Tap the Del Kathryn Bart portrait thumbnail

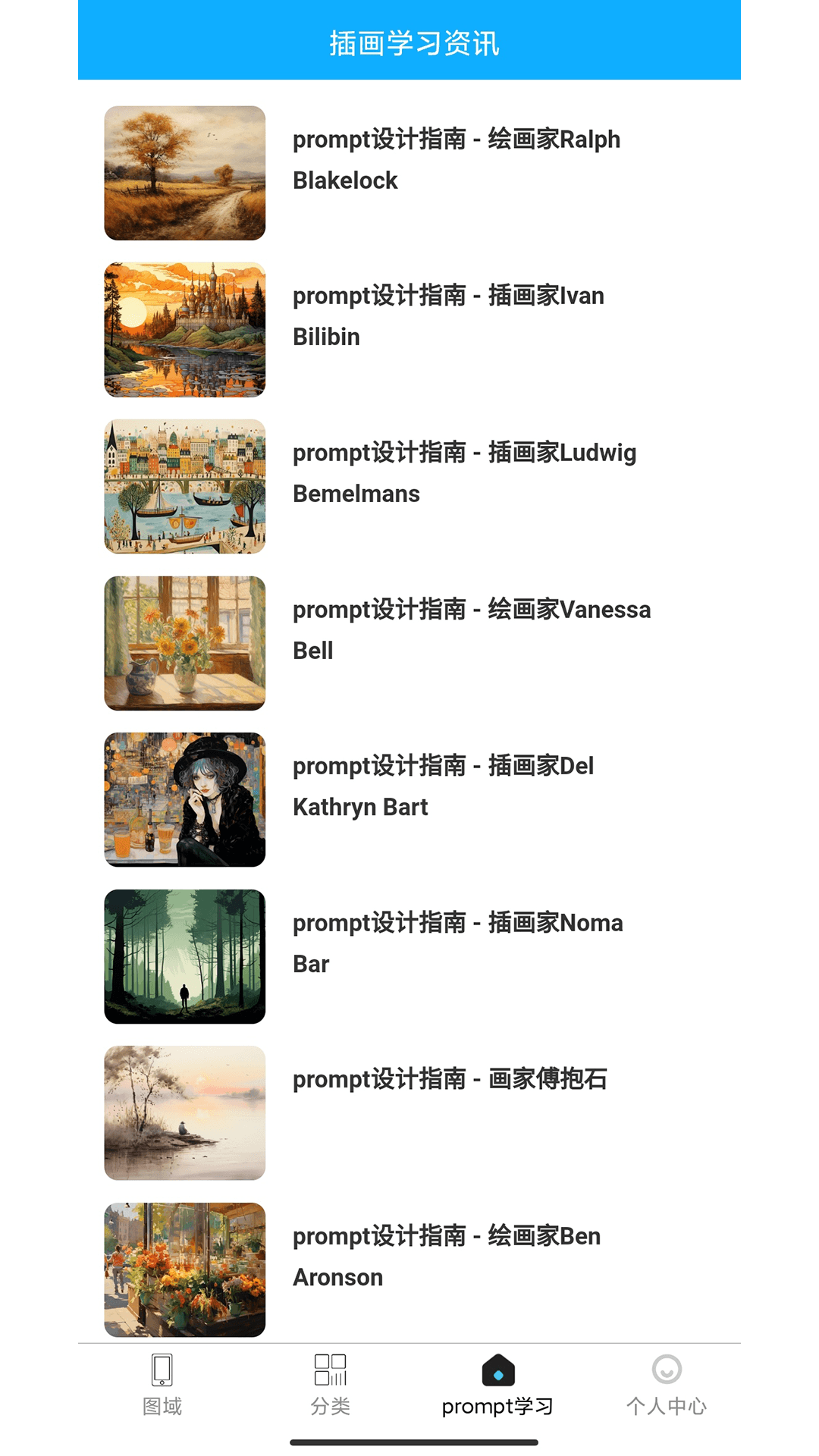184,799
